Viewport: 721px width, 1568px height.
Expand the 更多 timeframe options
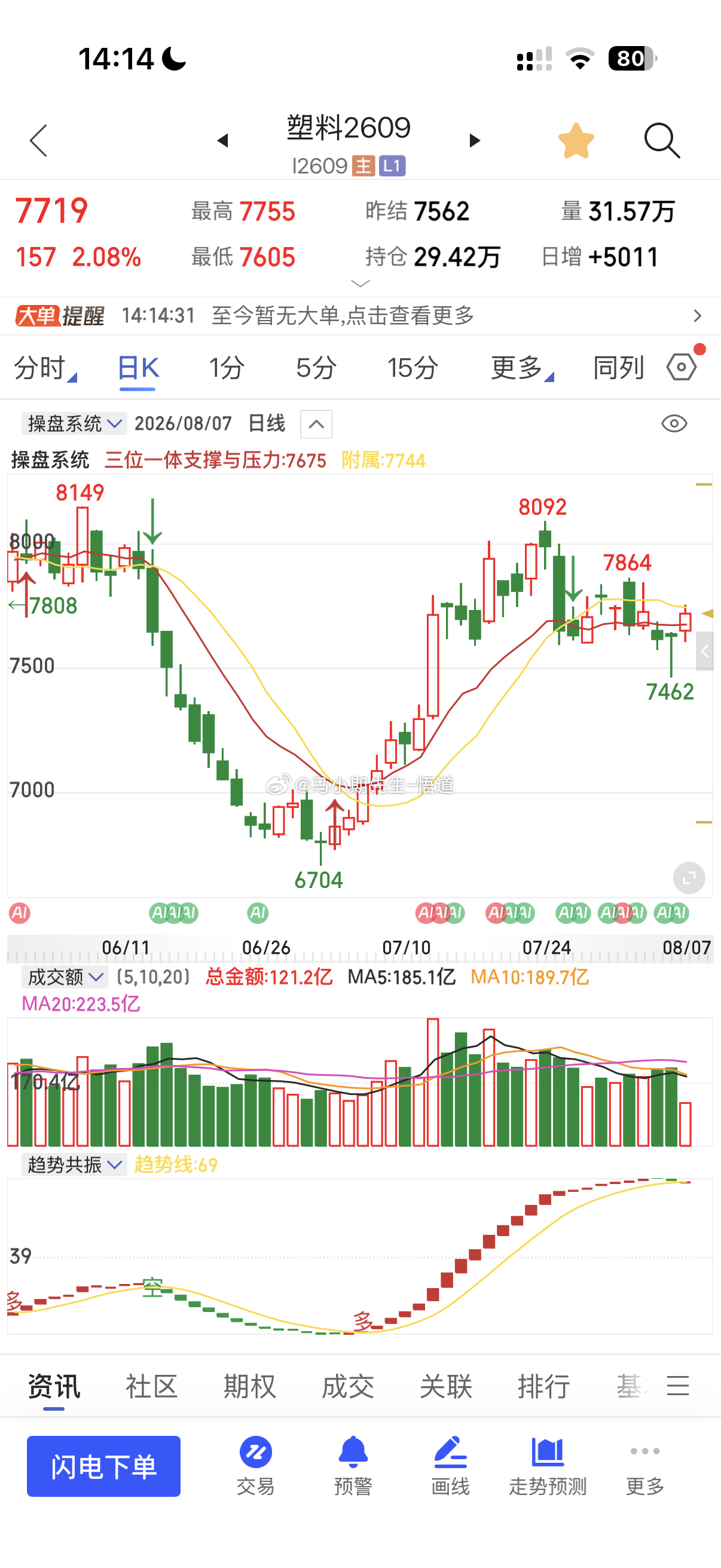(522, 368)
